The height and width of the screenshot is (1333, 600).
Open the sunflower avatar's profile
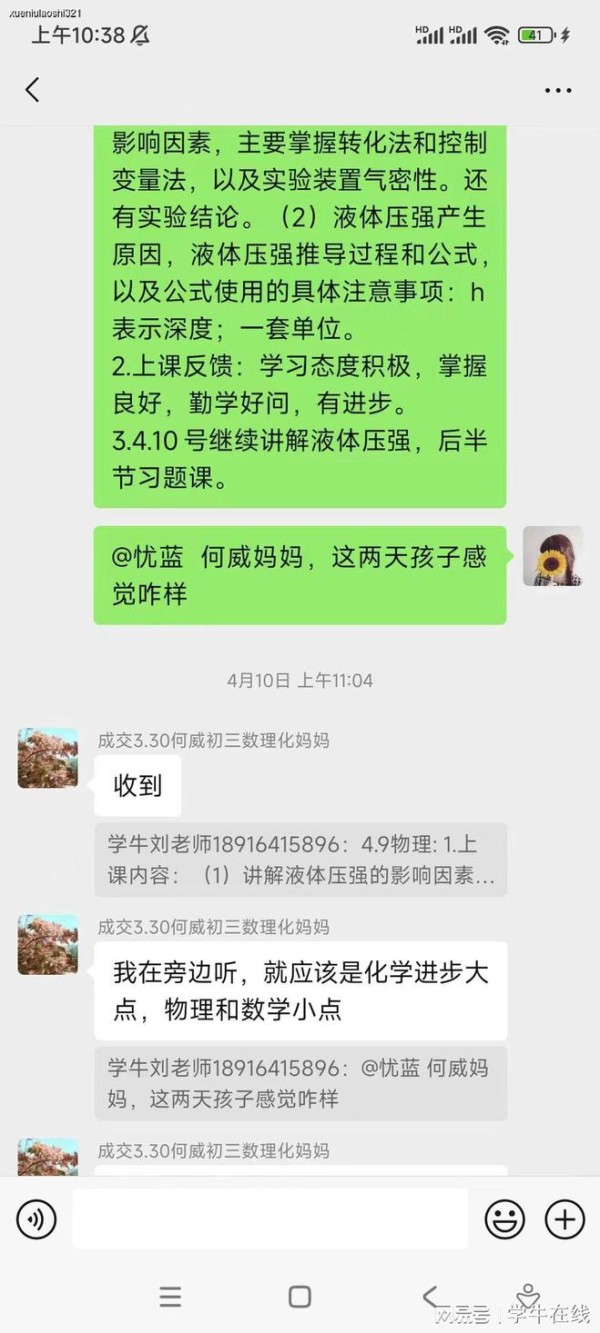click(553, 556)
